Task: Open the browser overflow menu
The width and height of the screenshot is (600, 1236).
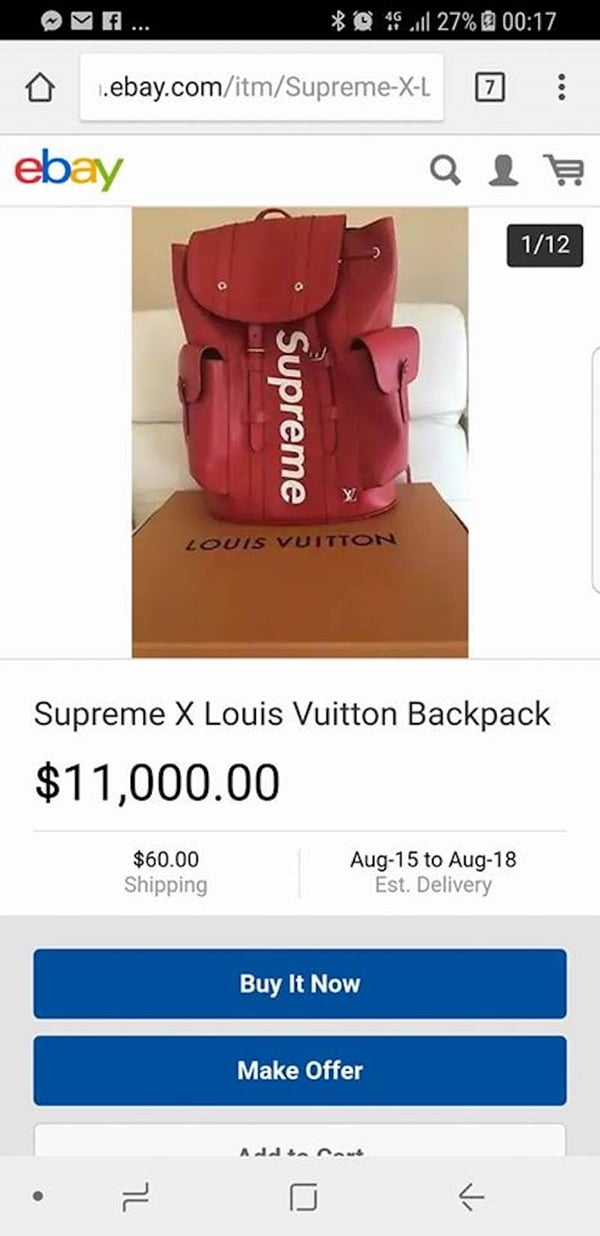Action: [x=562, y=88]
